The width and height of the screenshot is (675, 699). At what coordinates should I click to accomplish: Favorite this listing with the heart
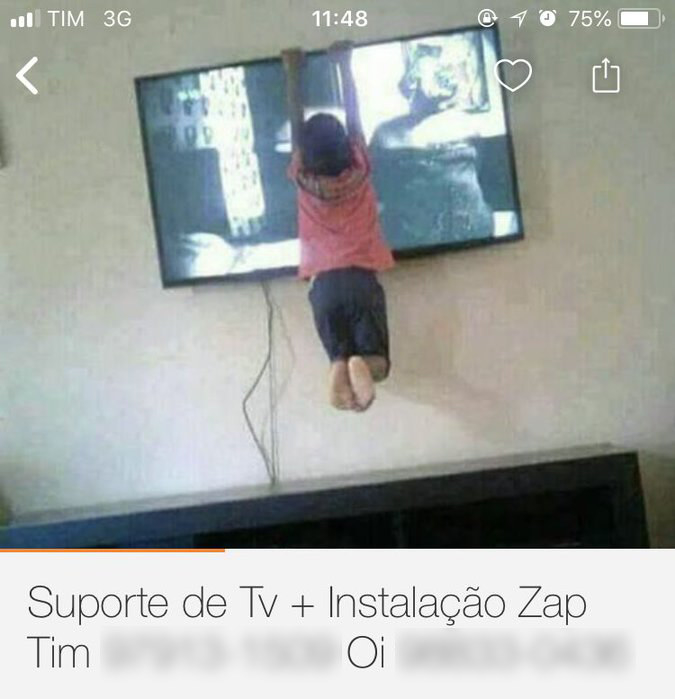(513, 76)
